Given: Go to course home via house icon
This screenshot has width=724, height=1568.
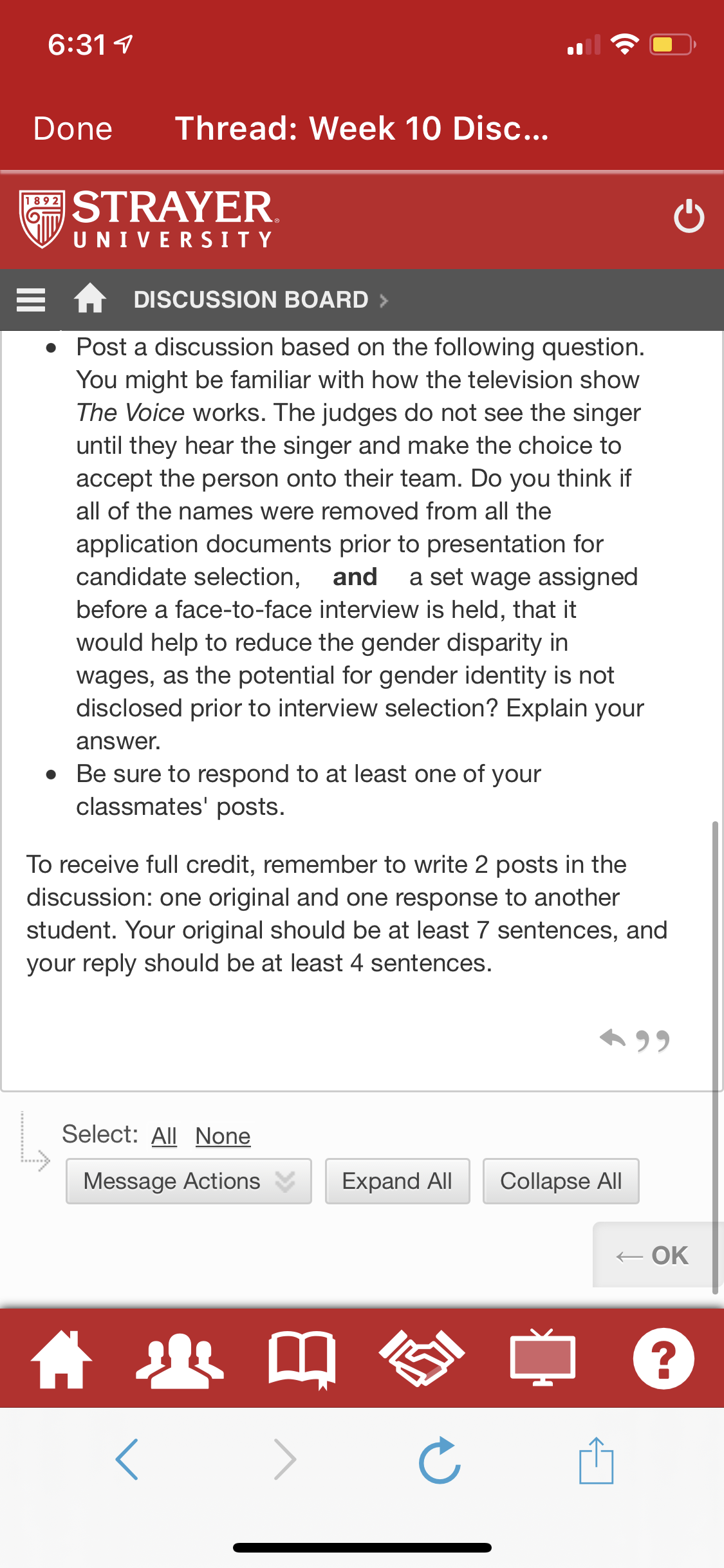Looking at the screenshot, I should point(90,299).
